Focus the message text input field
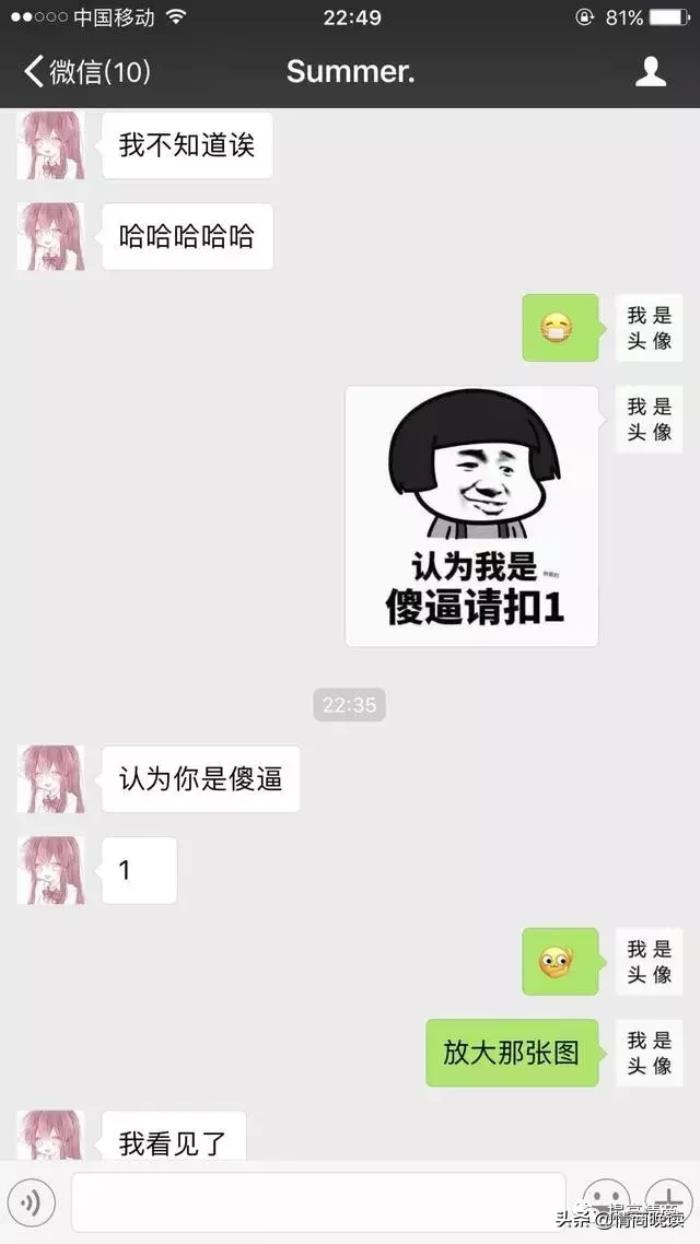This screenshot has width=700, height=1244. coord(318,1202)
